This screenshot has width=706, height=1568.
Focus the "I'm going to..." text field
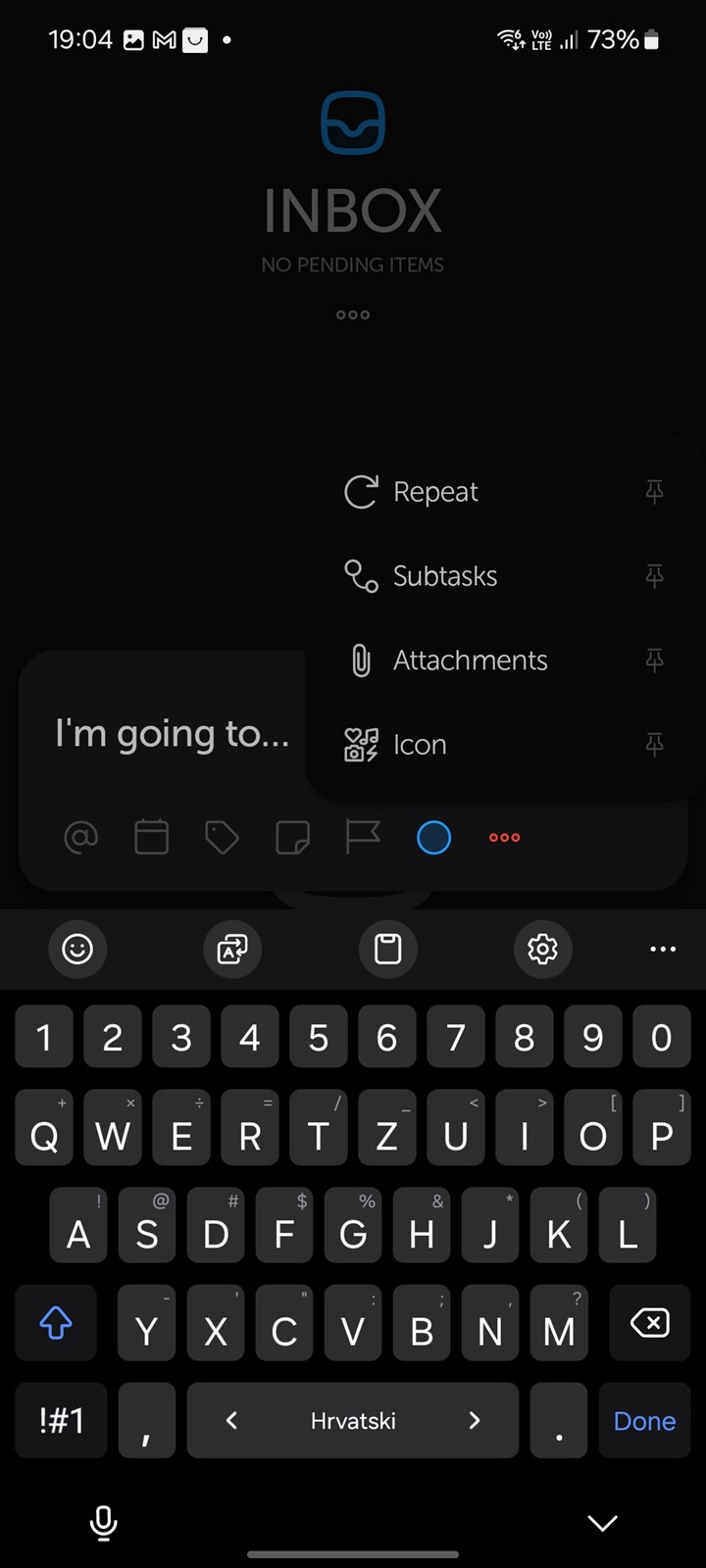click(x=173, y=734)
